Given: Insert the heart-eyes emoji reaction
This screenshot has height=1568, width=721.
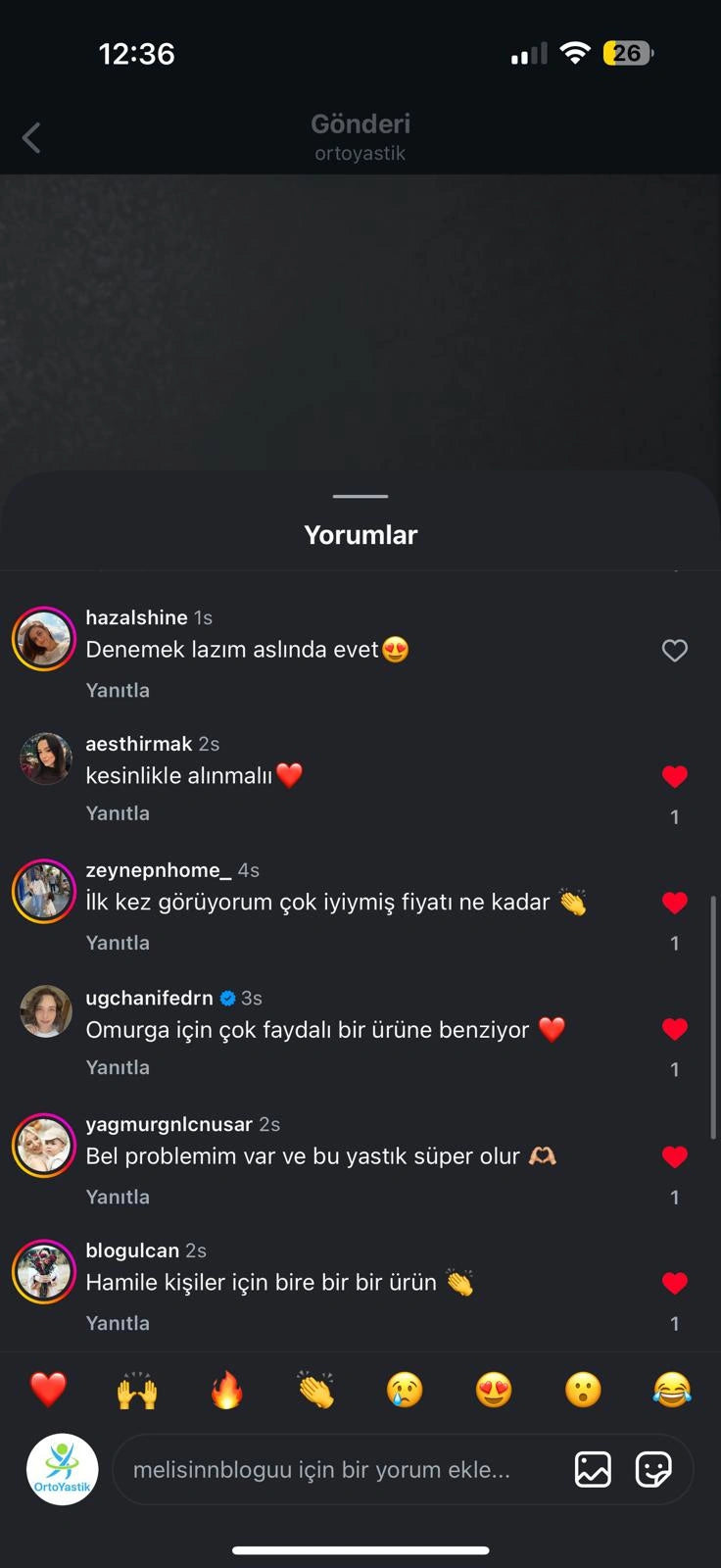Looking at the screenshot, I should pos(494,1390).
